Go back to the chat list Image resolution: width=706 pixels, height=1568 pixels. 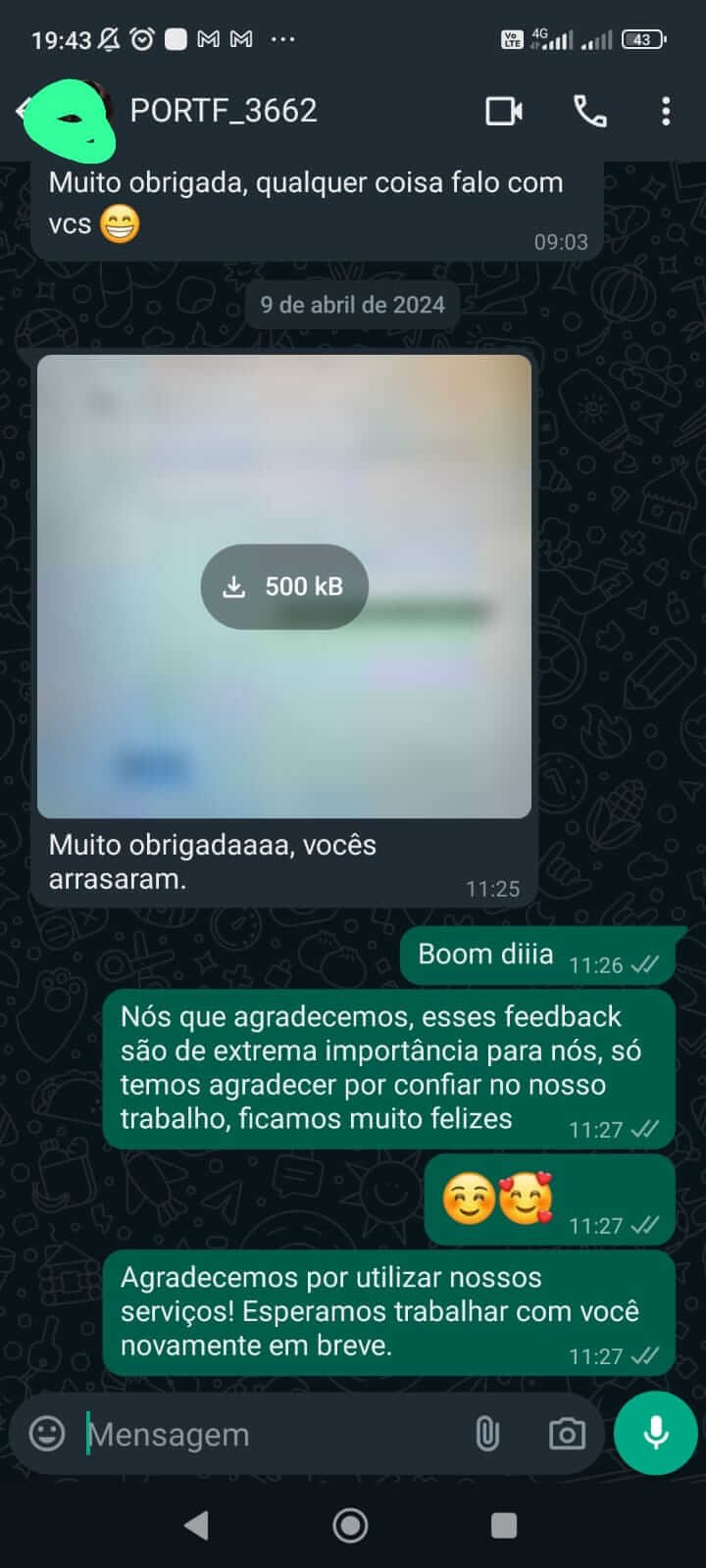(x=22, y=111)
